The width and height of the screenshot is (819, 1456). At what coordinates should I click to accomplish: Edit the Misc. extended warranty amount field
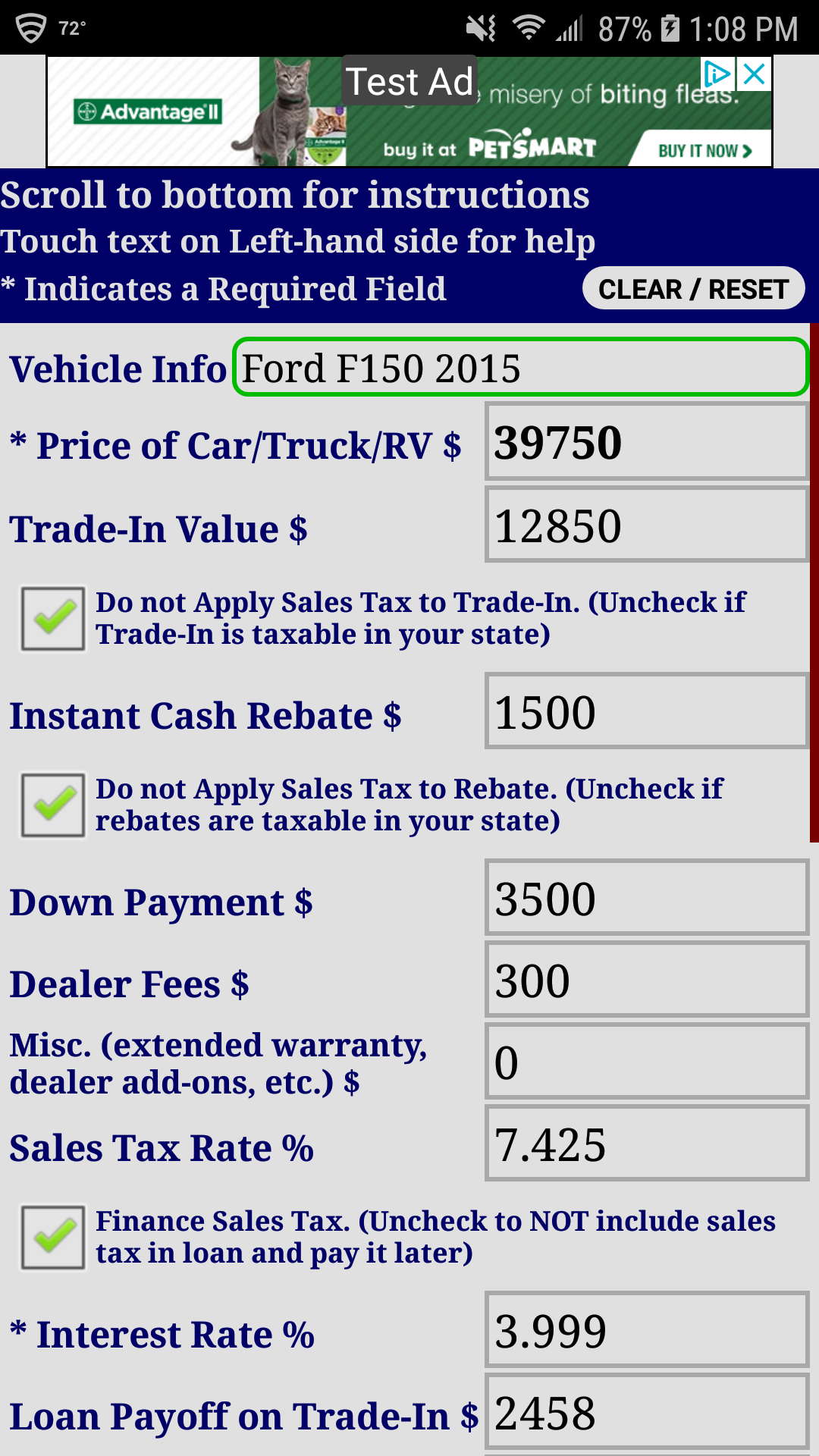646,1062
